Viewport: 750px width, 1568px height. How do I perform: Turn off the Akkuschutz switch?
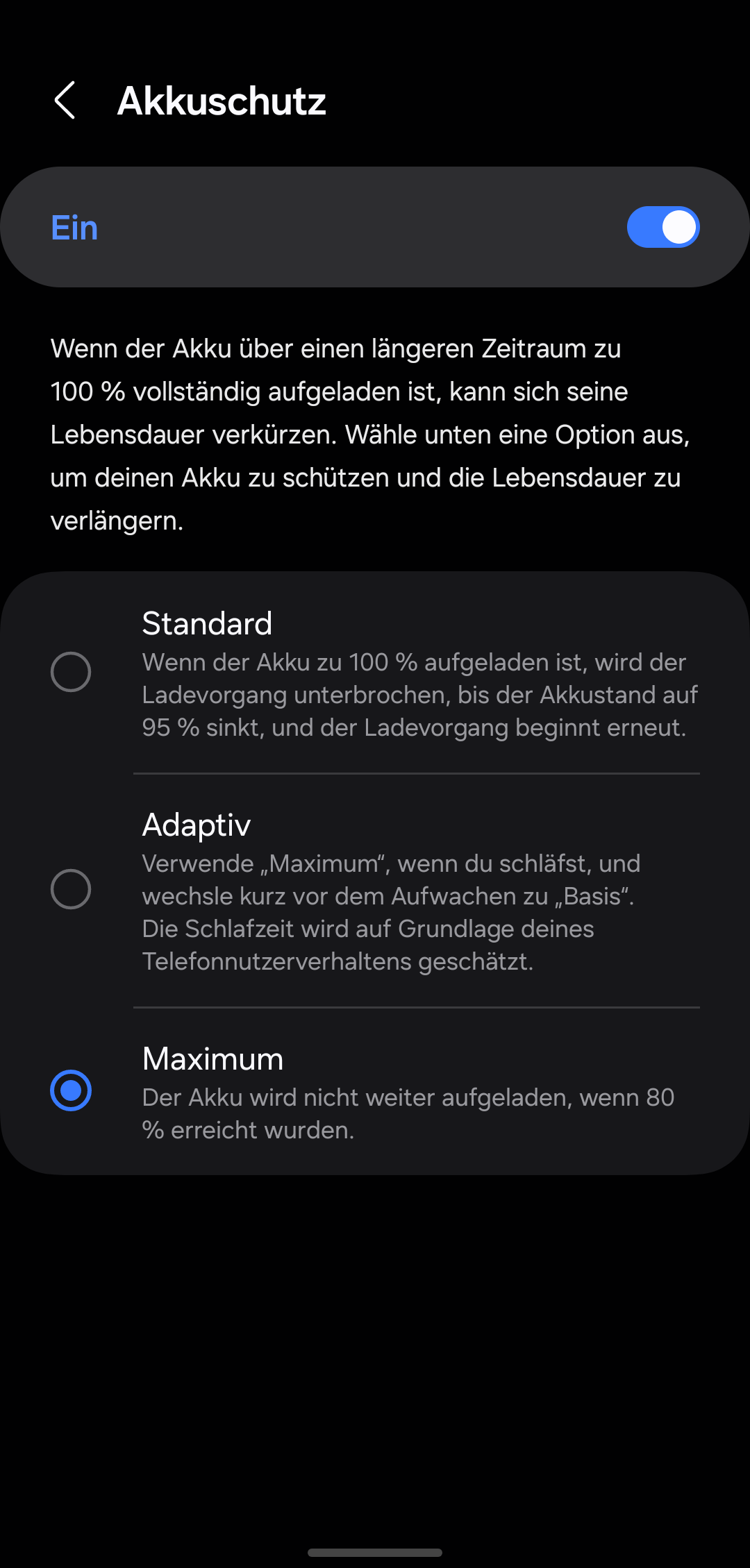tap(662, 227)
